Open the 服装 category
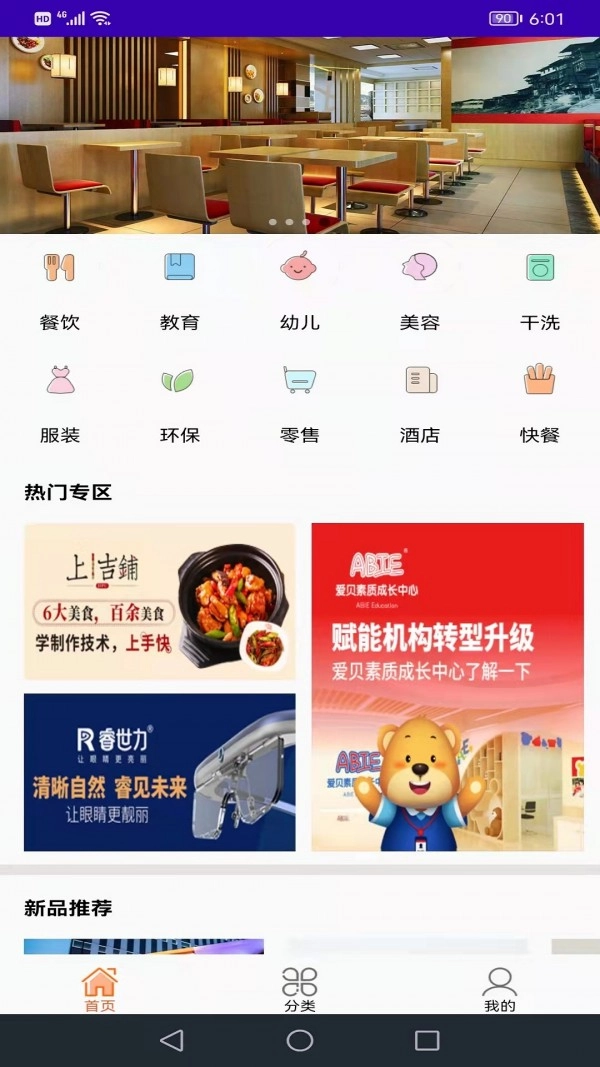600x1067 pixels. click(60, 403)
